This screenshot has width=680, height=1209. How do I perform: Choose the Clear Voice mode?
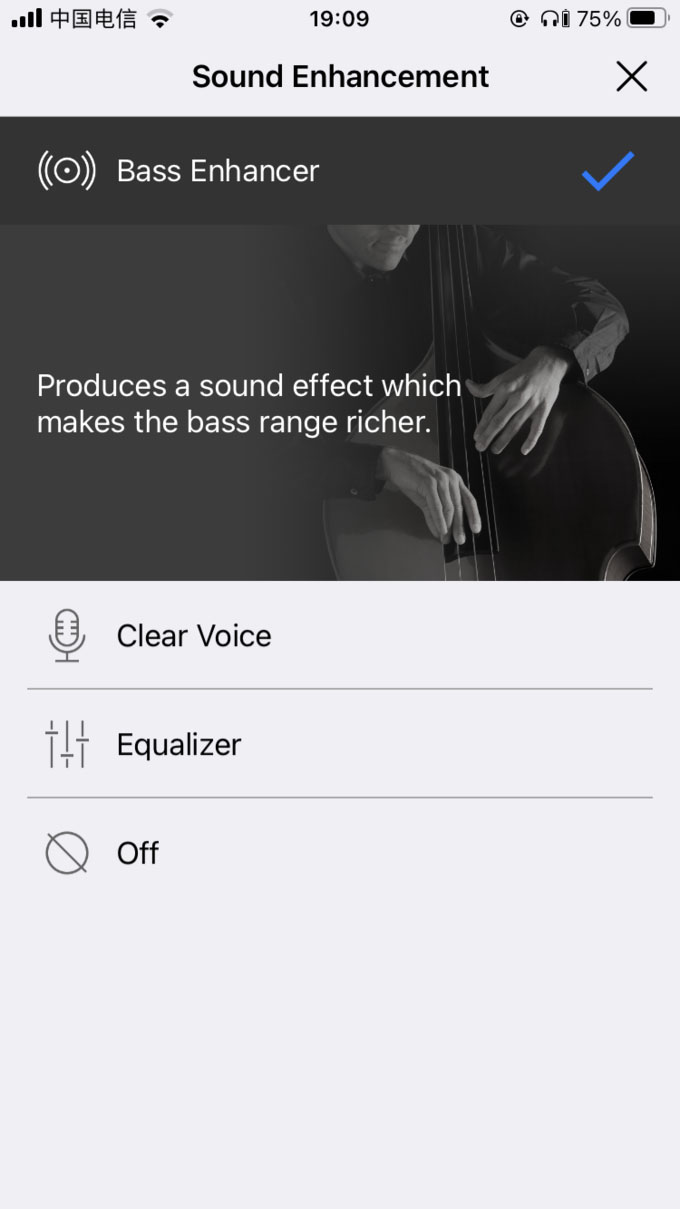[x=194, y=636]
